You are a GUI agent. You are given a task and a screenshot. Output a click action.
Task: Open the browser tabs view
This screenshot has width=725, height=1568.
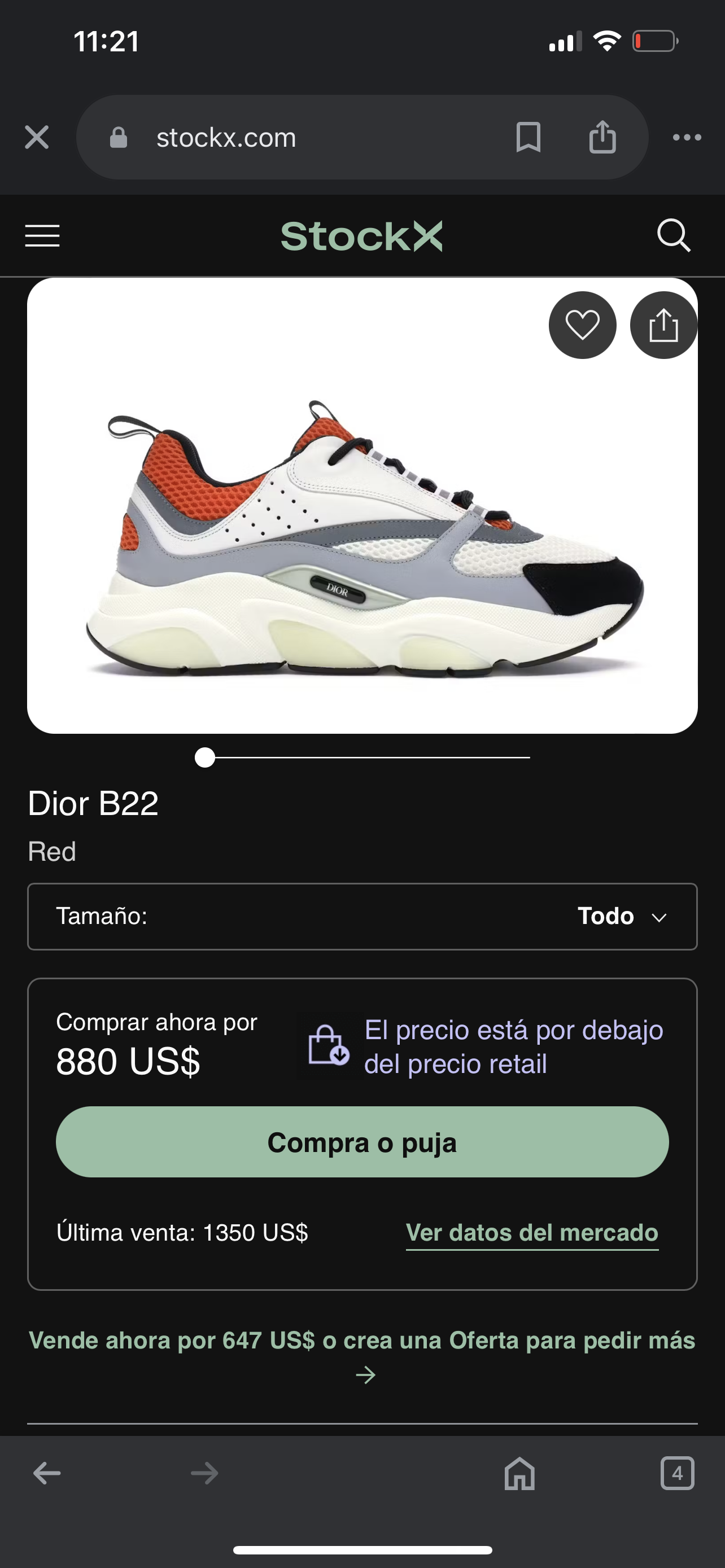point(678,1473)
